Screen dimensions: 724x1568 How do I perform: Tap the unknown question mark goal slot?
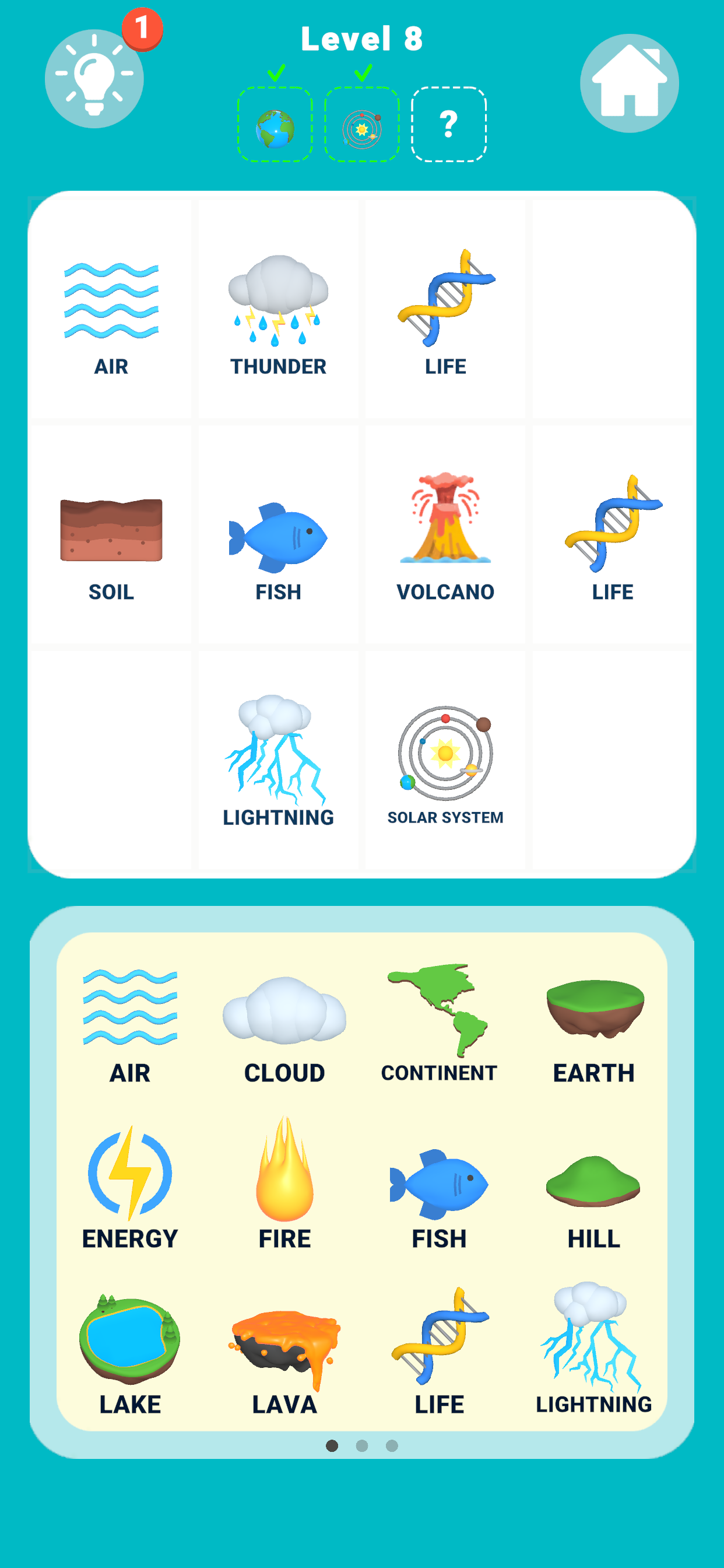[x=448, y=124]
